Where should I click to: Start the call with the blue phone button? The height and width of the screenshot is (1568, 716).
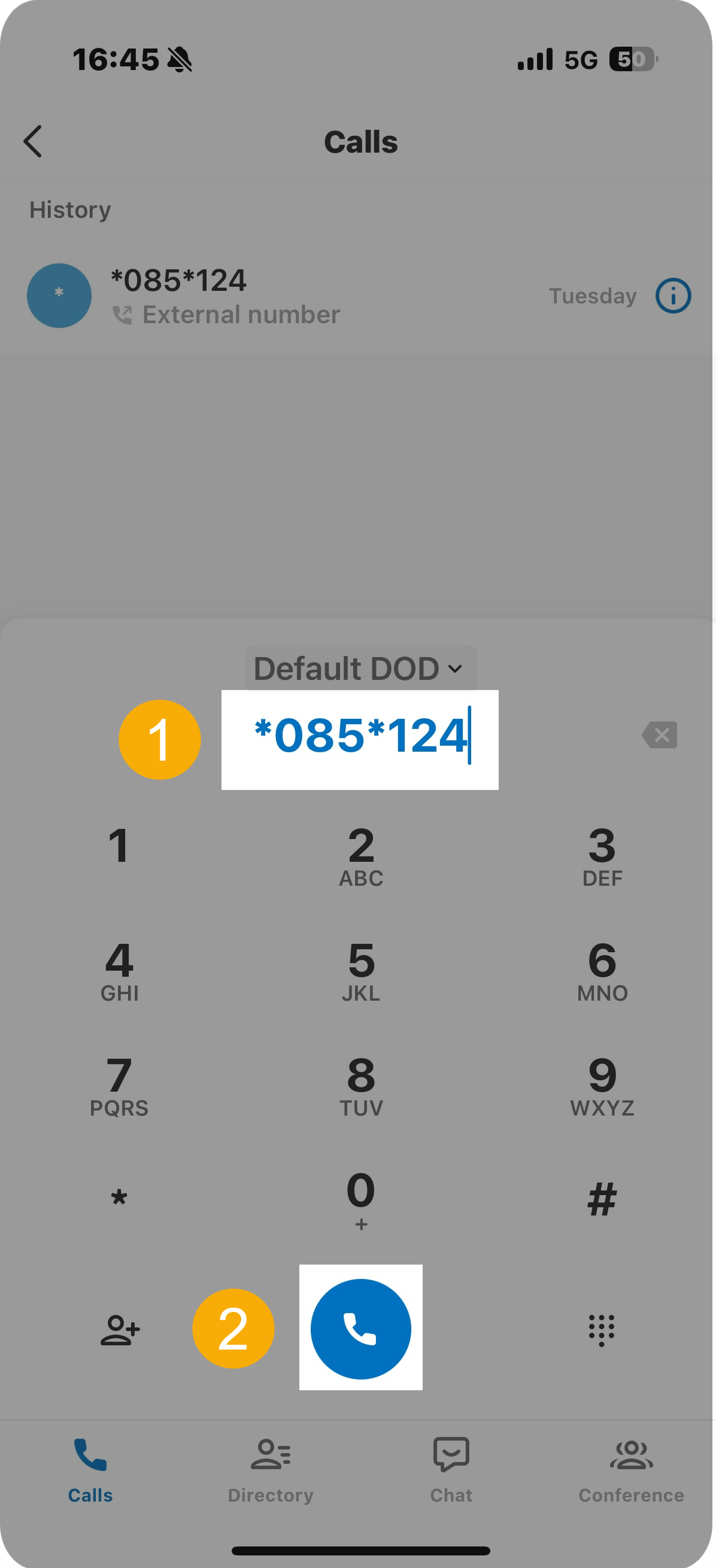click(x=362, y=1332)
